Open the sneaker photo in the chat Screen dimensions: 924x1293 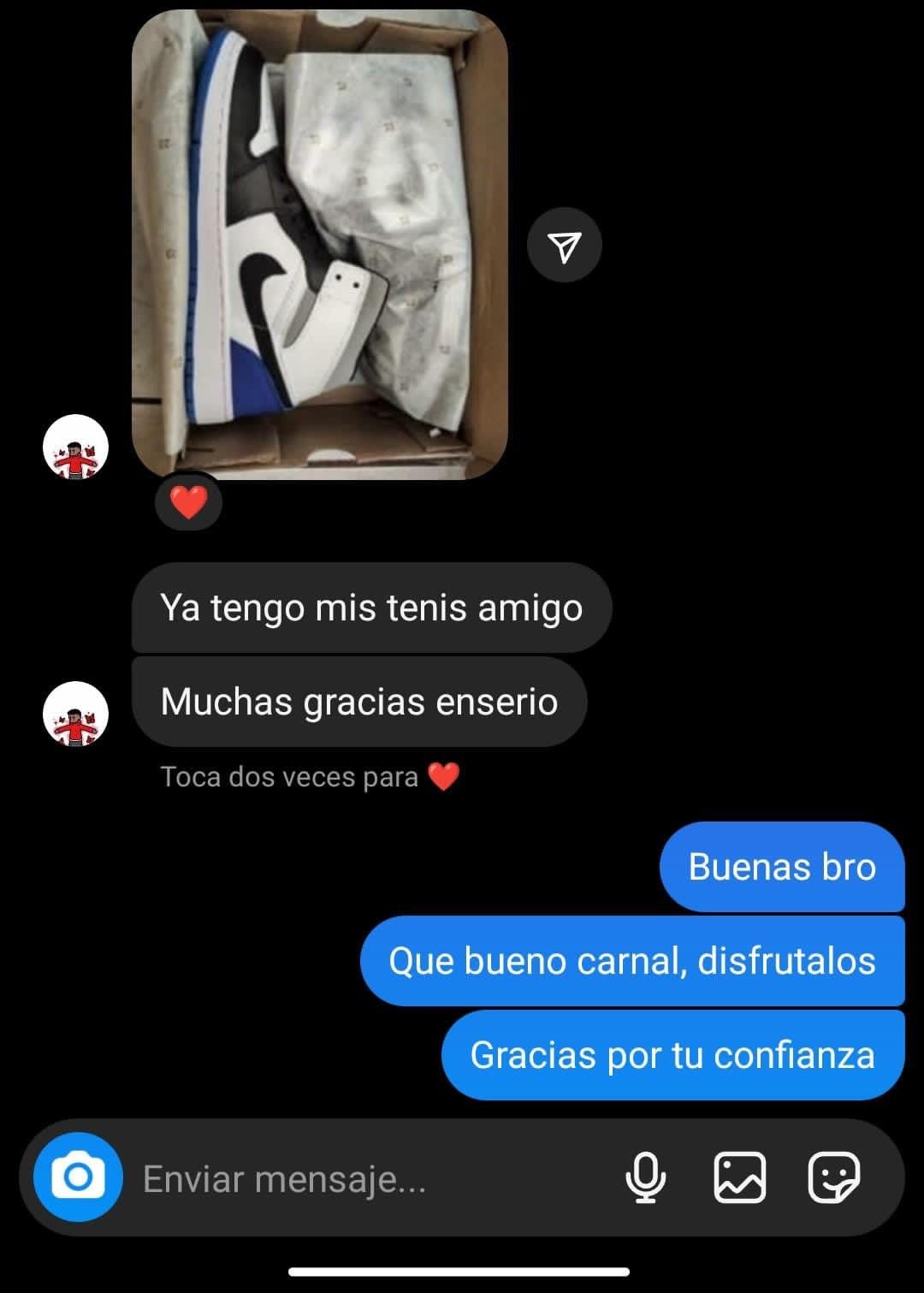click(x=319, y=245)
